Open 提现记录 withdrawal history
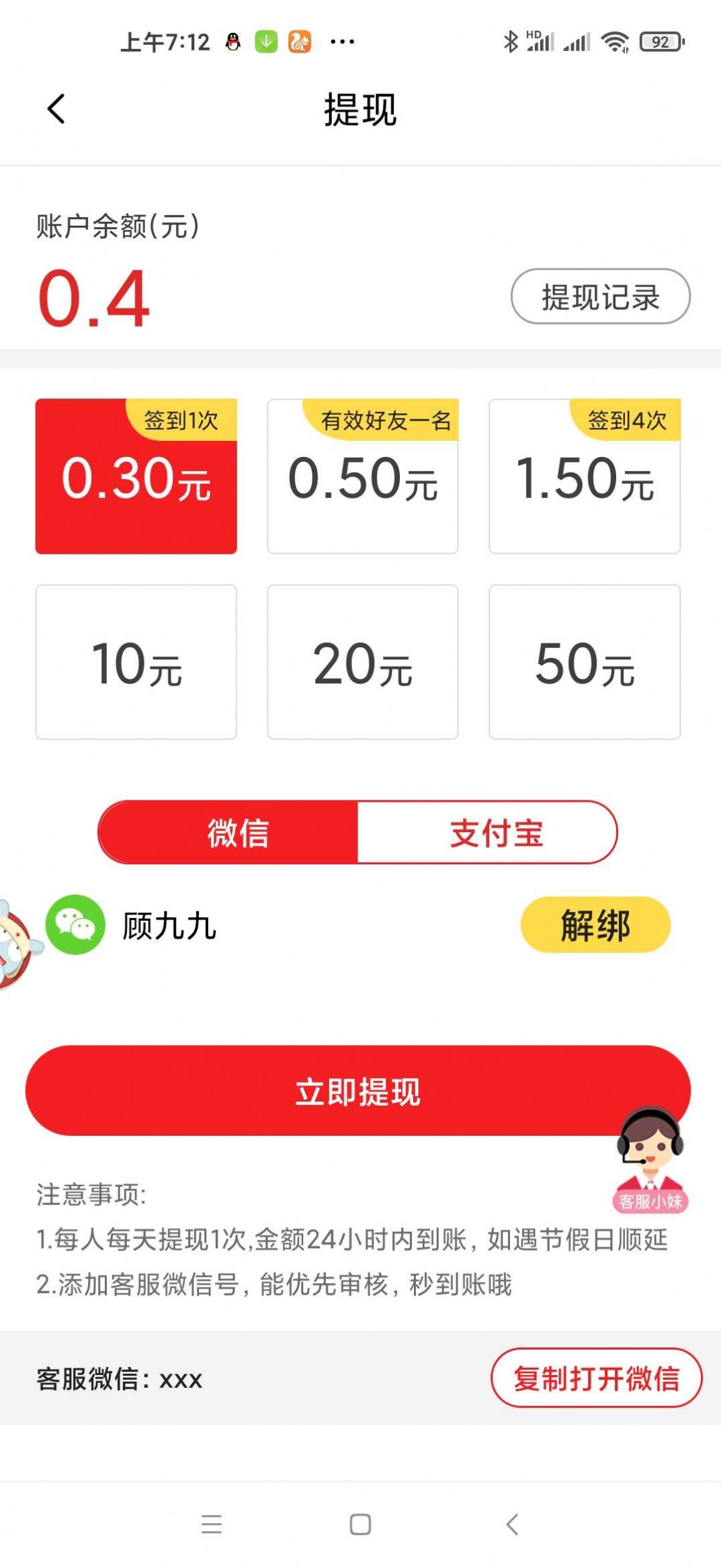The height and width of the screenshot is (1568, 721). pos(599,296)
